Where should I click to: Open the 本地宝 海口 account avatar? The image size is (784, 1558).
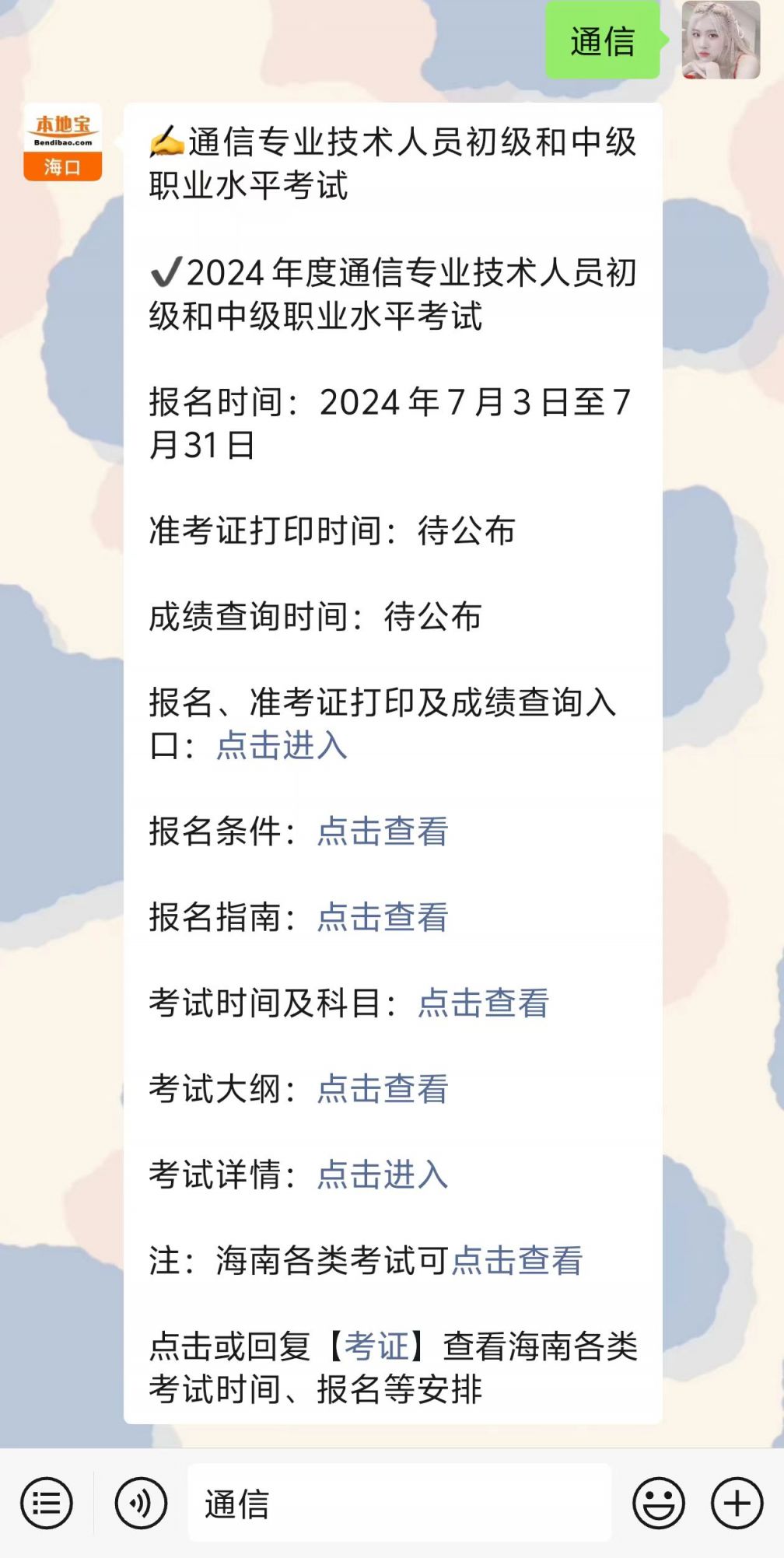62,142
